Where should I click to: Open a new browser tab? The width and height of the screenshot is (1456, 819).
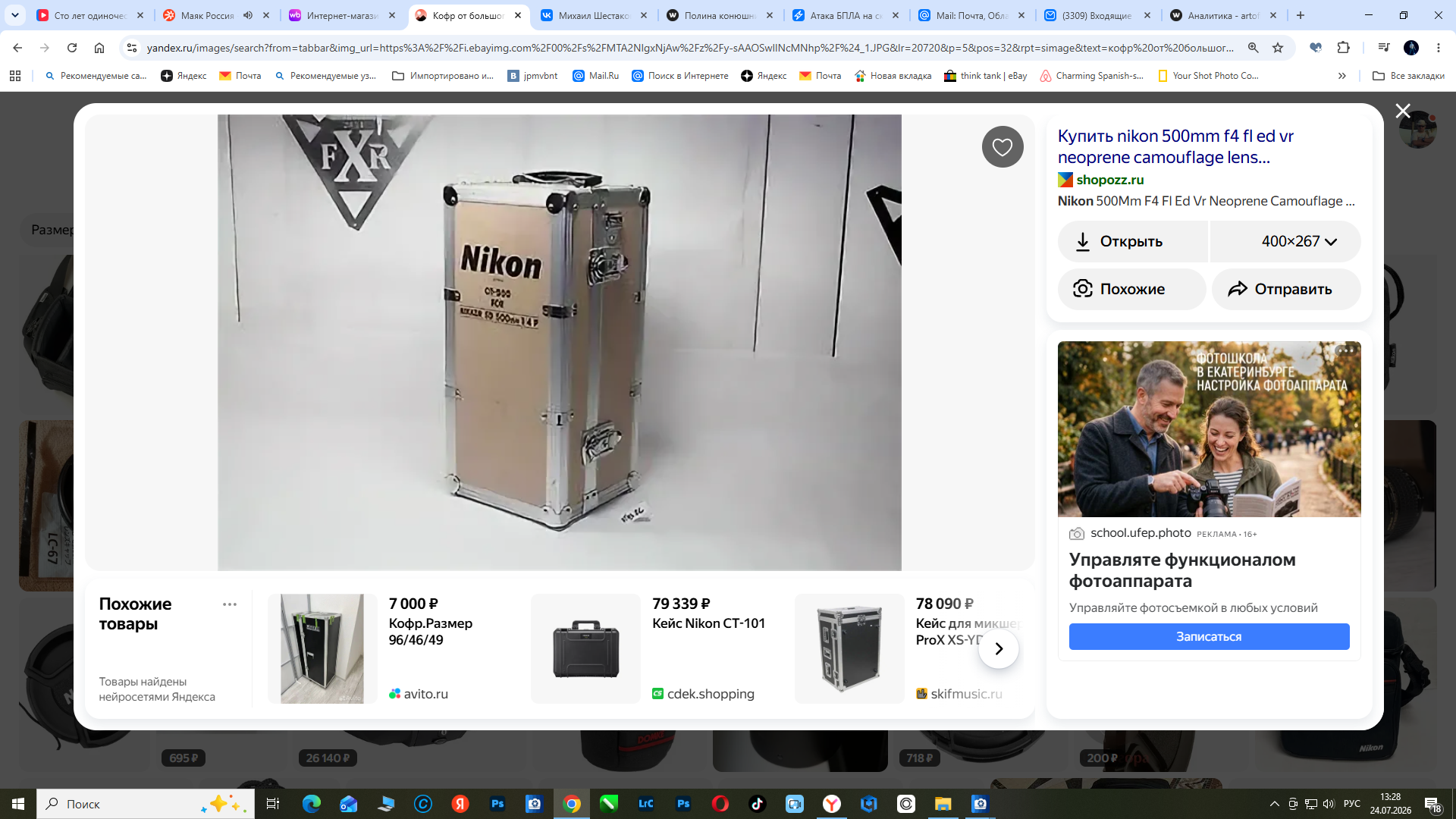[1301, 15]
